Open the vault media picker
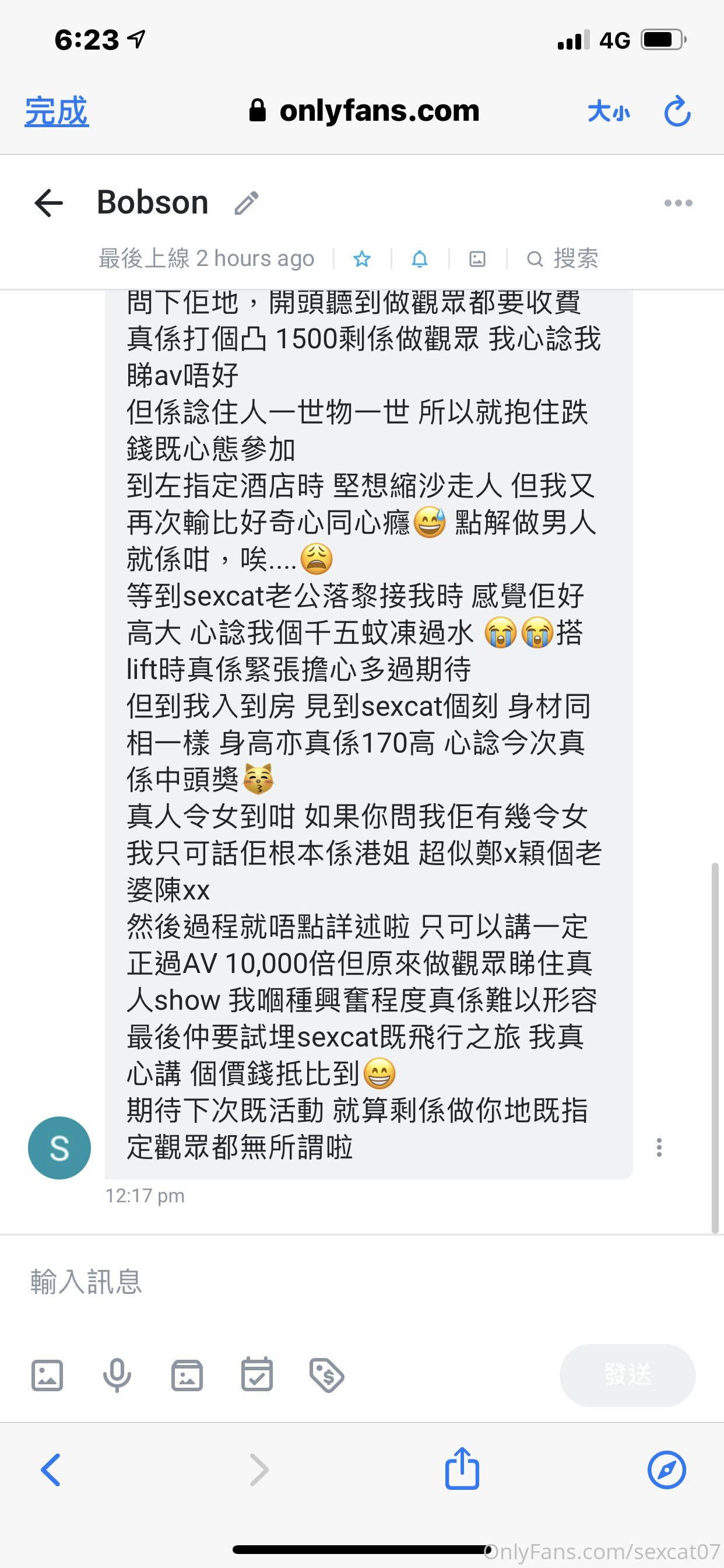 pos(187,1375)
